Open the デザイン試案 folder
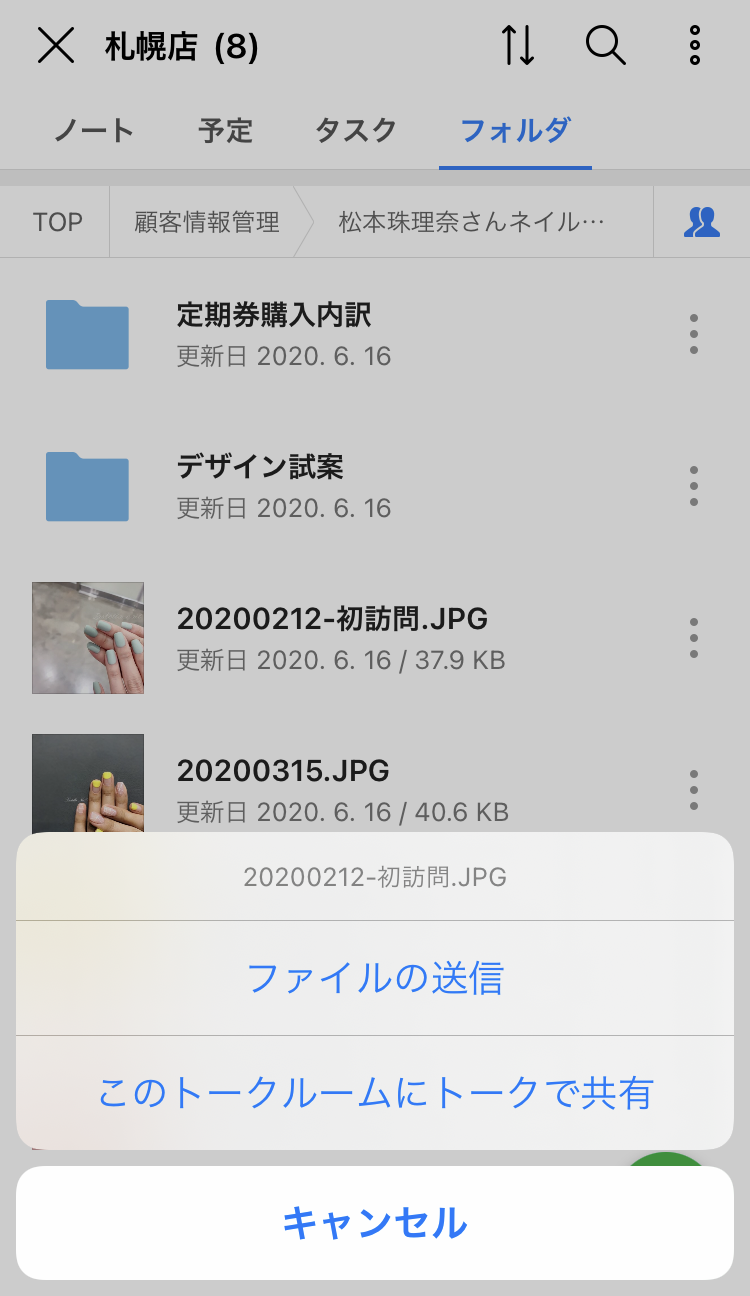This screenshot has height=1296, width=750. tap(260, 486)
